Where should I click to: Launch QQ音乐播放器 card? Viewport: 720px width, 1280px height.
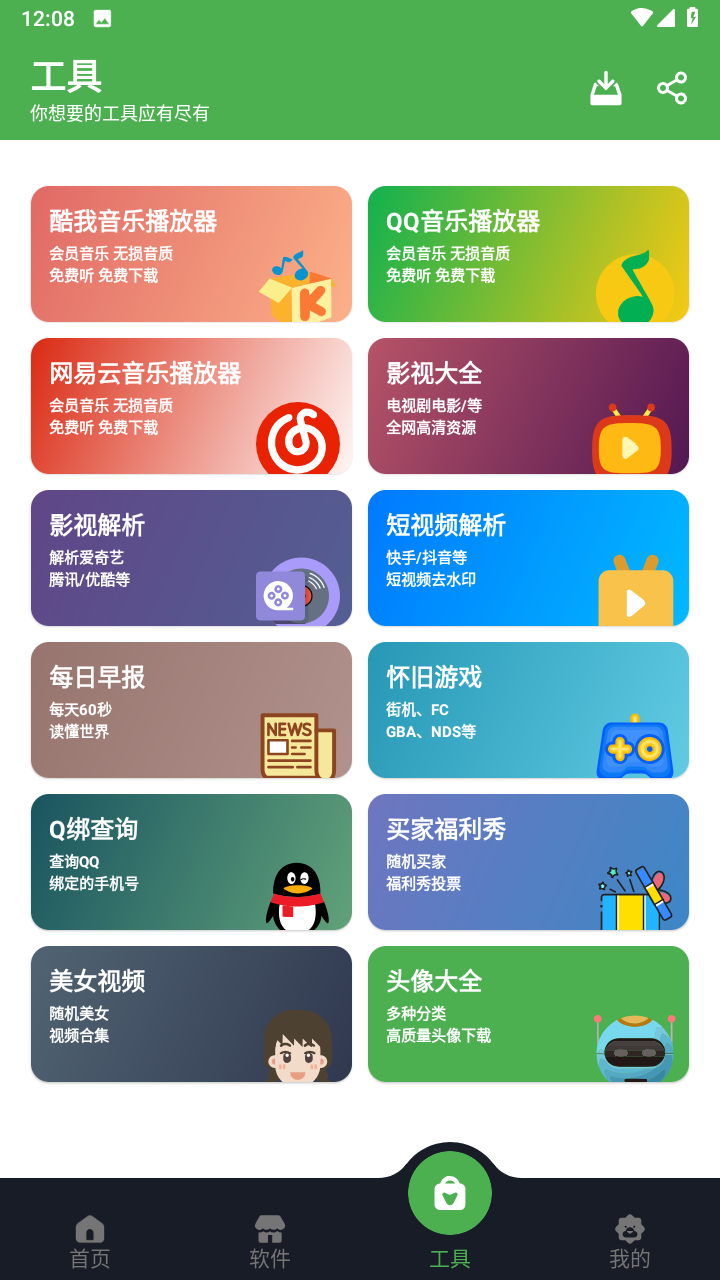point(528,254)
